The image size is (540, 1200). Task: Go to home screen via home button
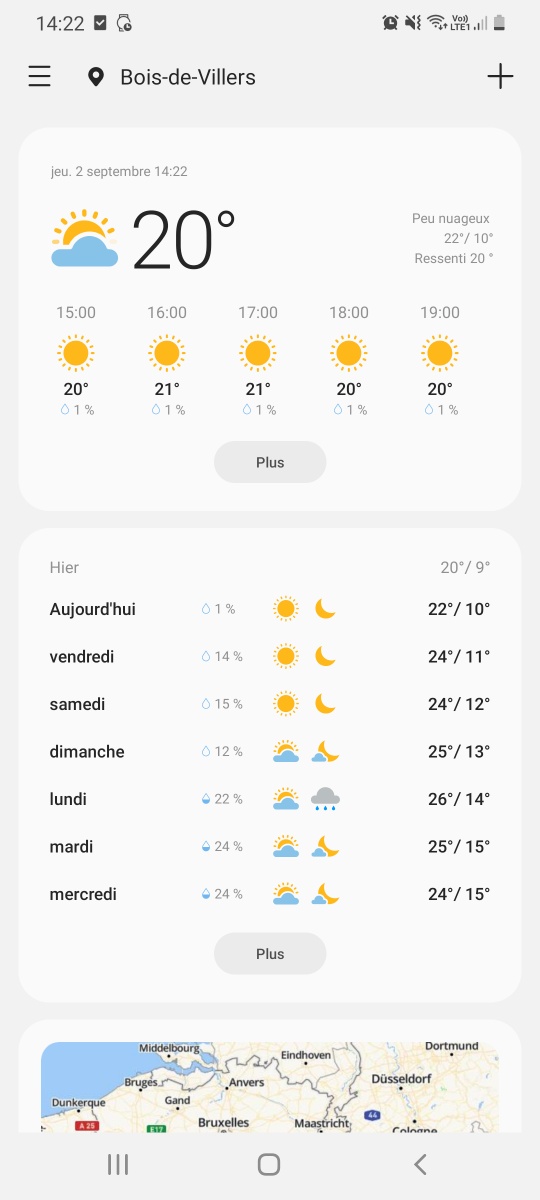point(268,1164)
